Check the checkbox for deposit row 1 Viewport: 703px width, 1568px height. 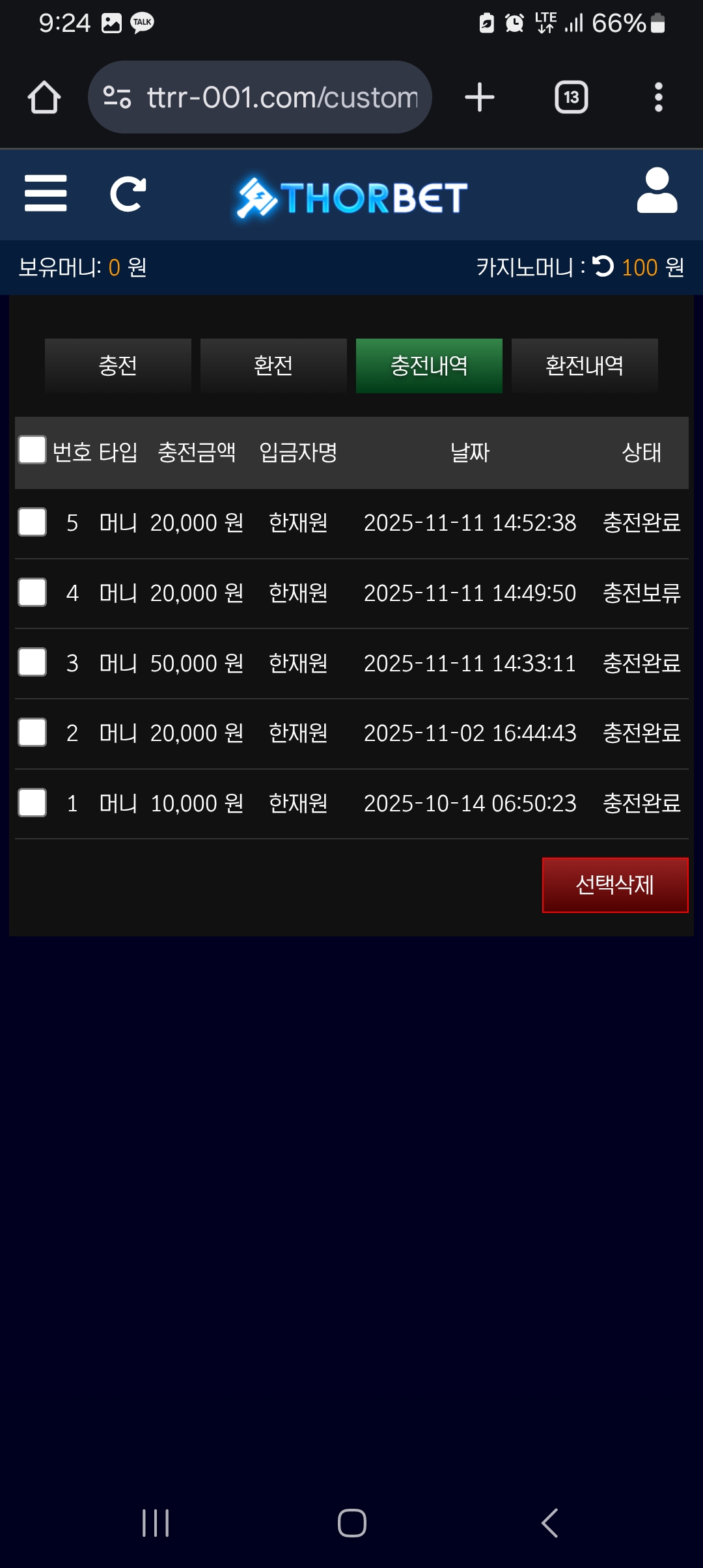[31, 803]
